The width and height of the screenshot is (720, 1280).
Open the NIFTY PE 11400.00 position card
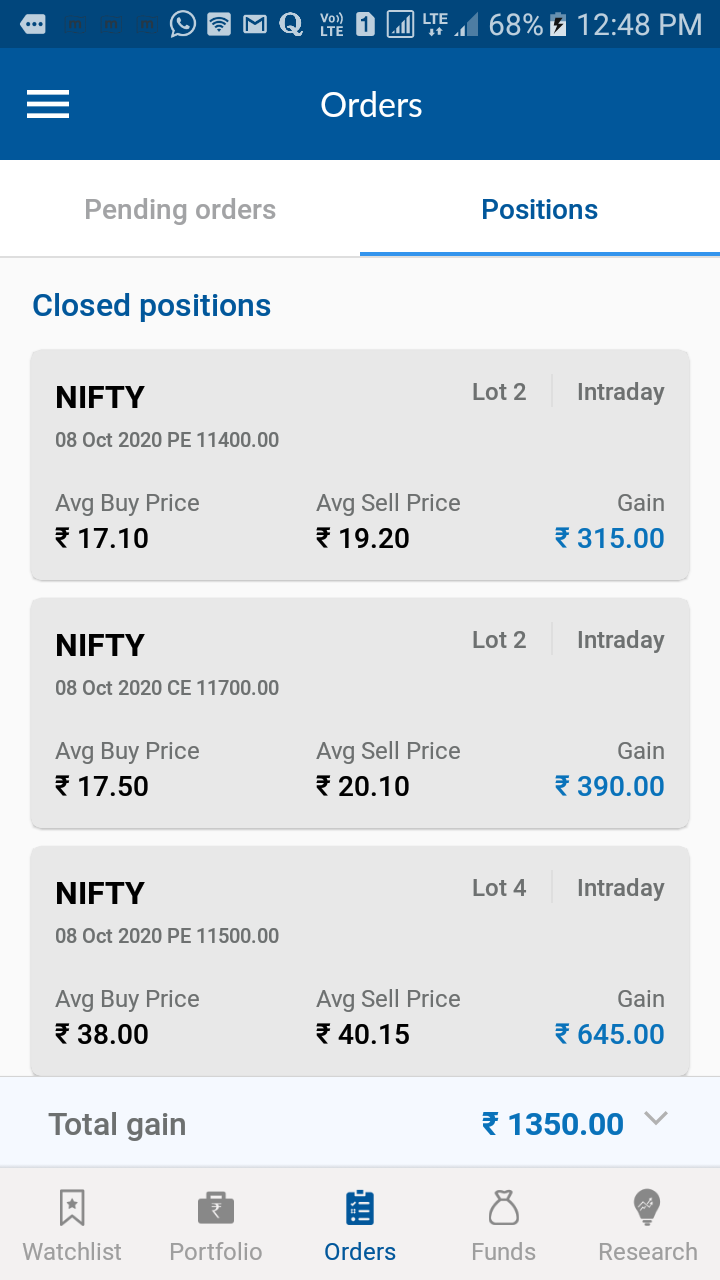[x=360, y=465]
